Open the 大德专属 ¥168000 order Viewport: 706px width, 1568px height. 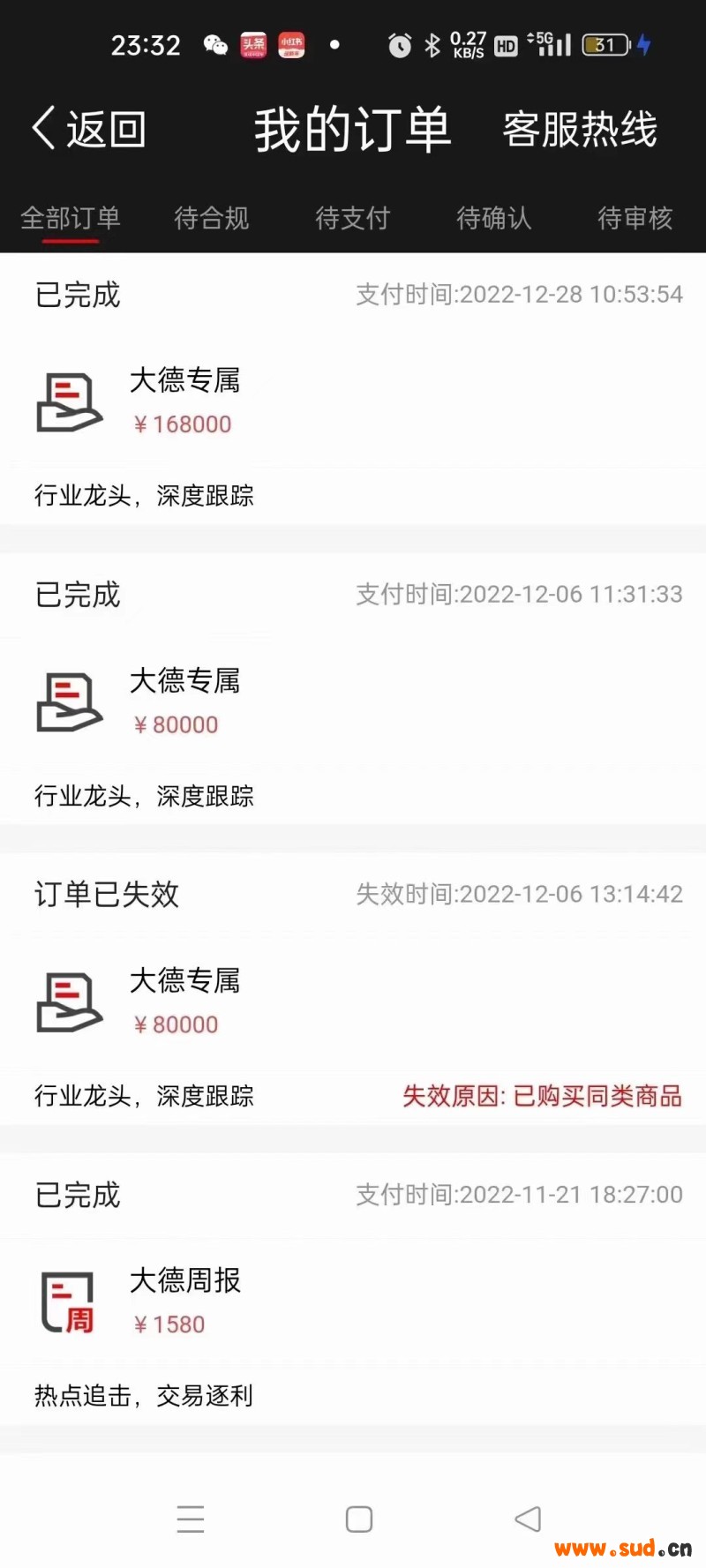point(353,389)
